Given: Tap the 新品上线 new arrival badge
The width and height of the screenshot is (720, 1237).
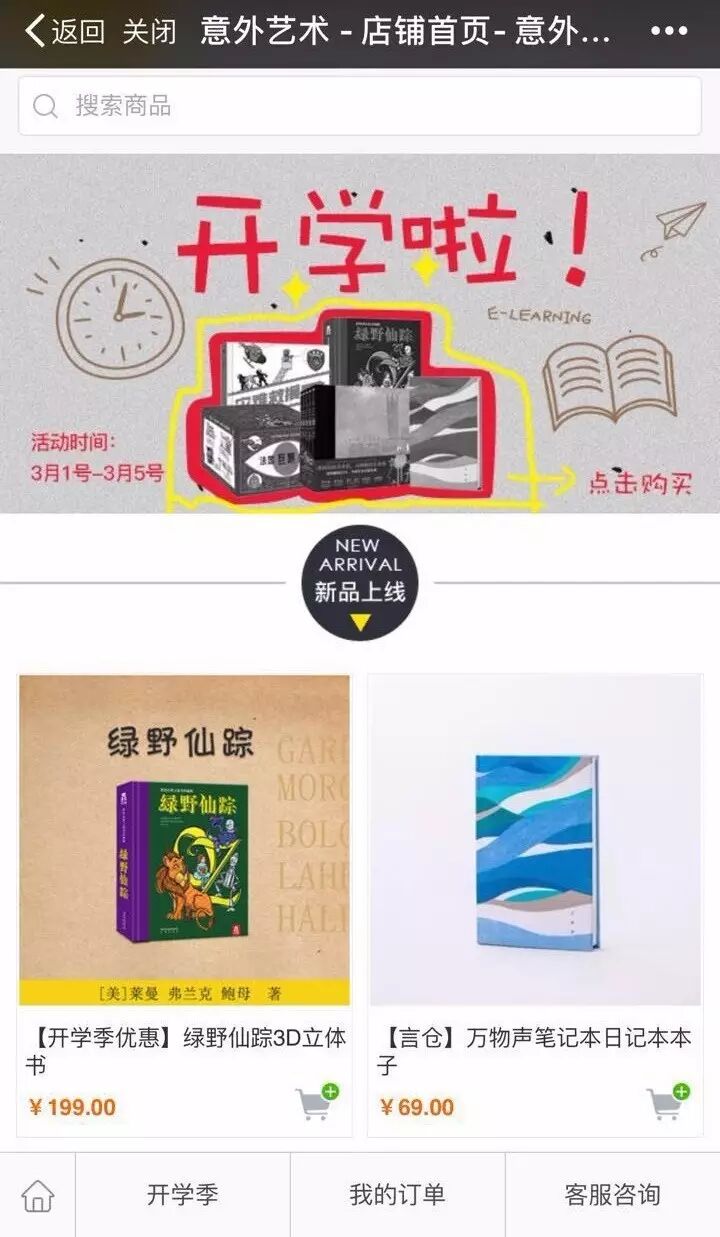Looking at the screenshot, I should pyautogui.click(x=360, y=582).
